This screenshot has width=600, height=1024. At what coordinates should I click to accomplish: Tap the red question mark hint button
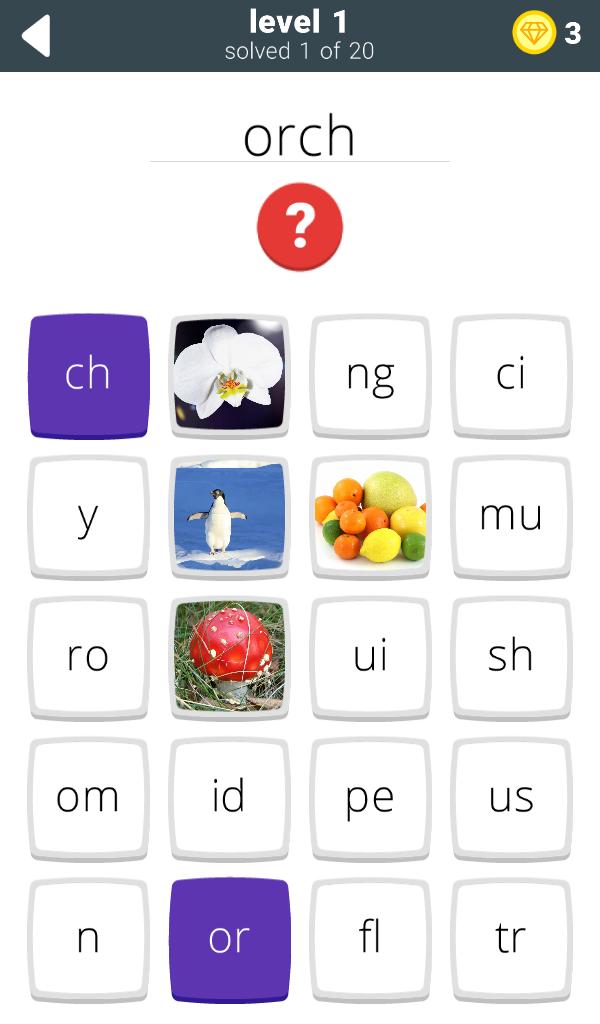[x=300, y=227]
